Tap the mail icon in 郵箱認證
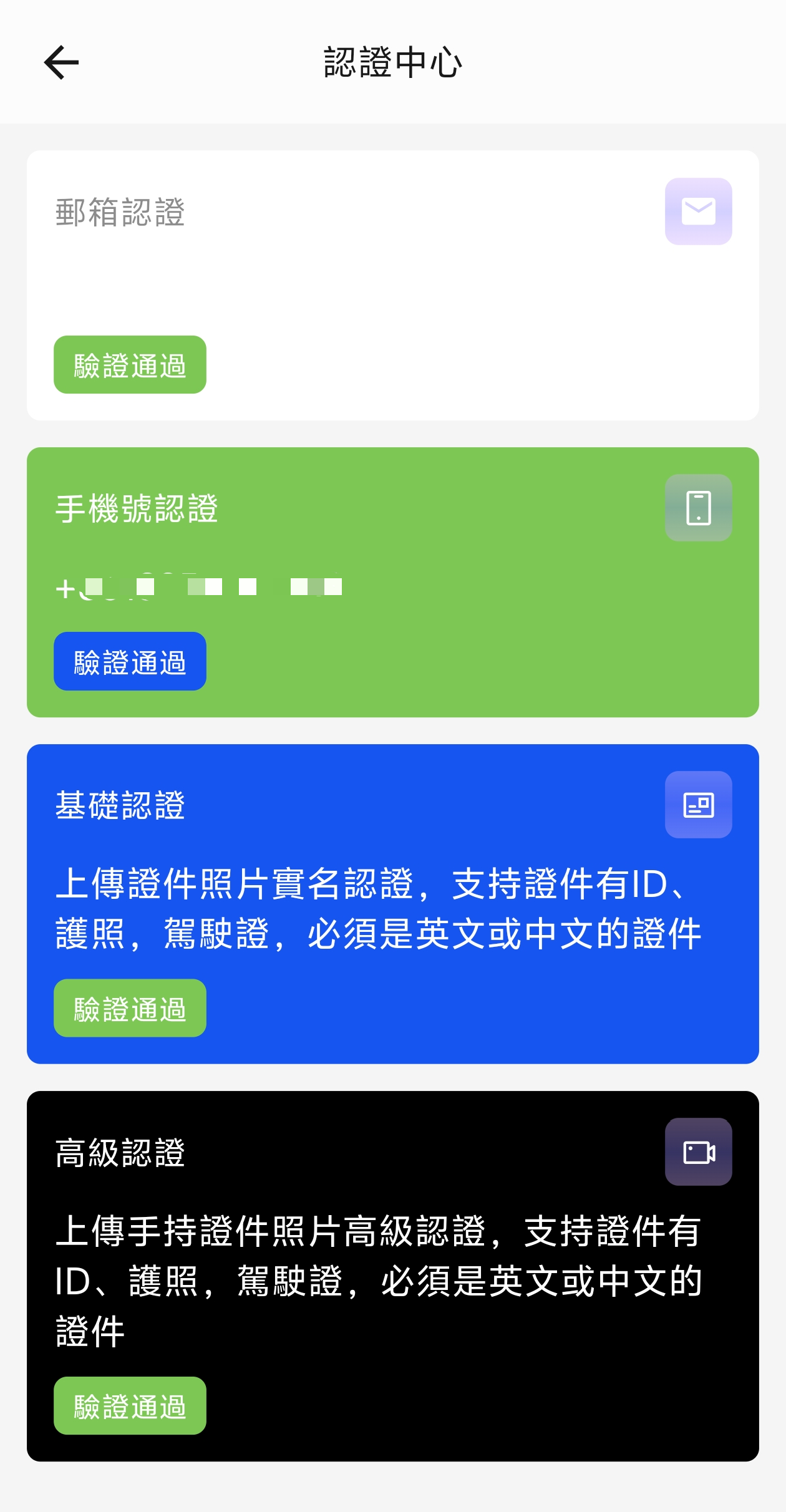The height and width of the screenshot is (1512, 786). pos(699,211)
